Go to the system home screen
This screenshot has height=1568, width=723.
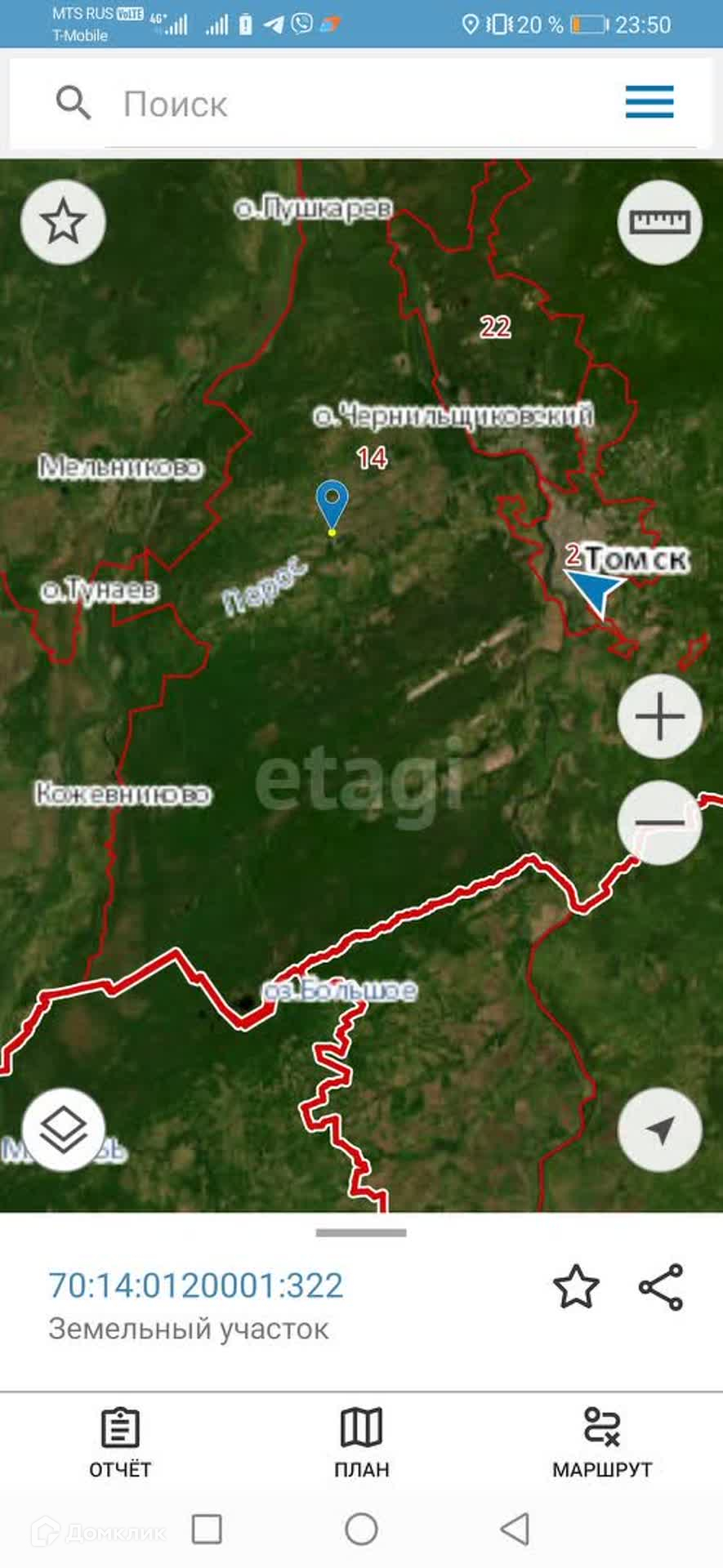coord(361,1529)
